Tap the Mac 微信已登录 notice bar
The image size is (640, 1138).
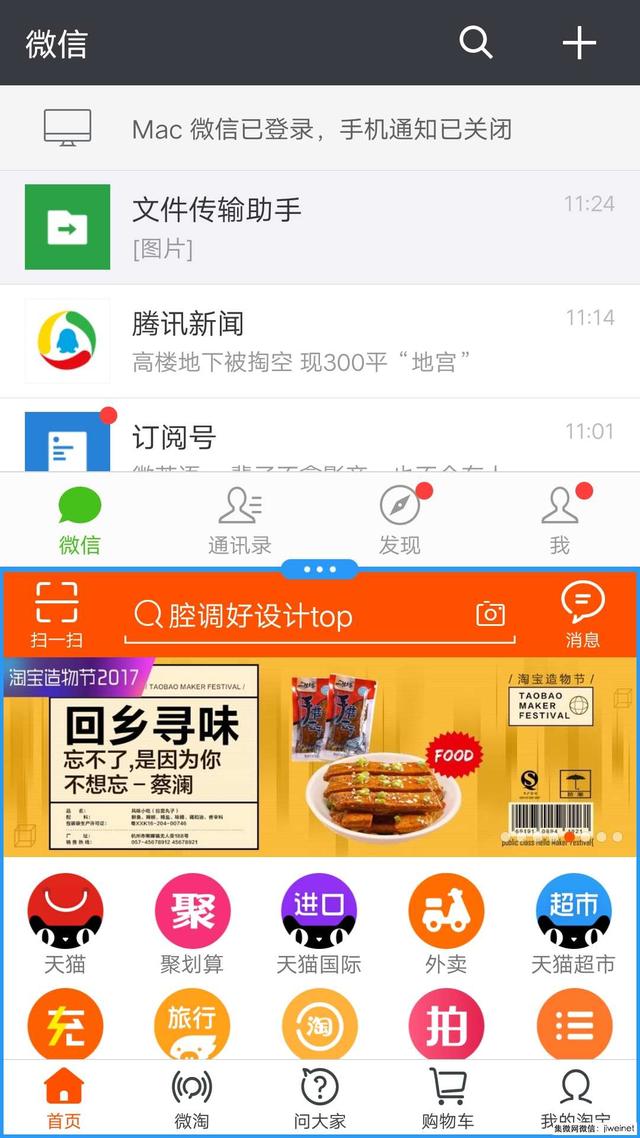[320, 128]
